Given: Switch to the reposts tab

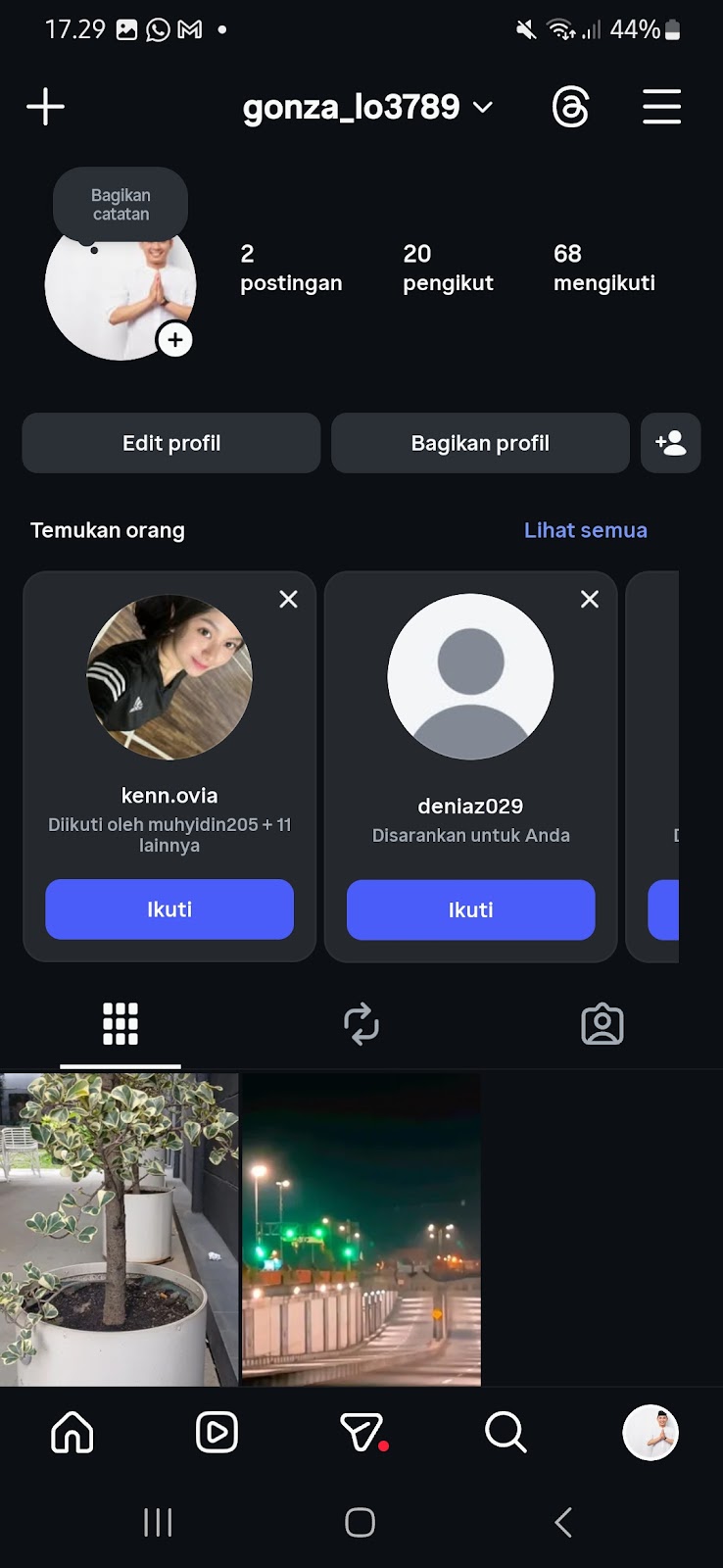Looking at the screenshot, I should [x=361, y=1024].
